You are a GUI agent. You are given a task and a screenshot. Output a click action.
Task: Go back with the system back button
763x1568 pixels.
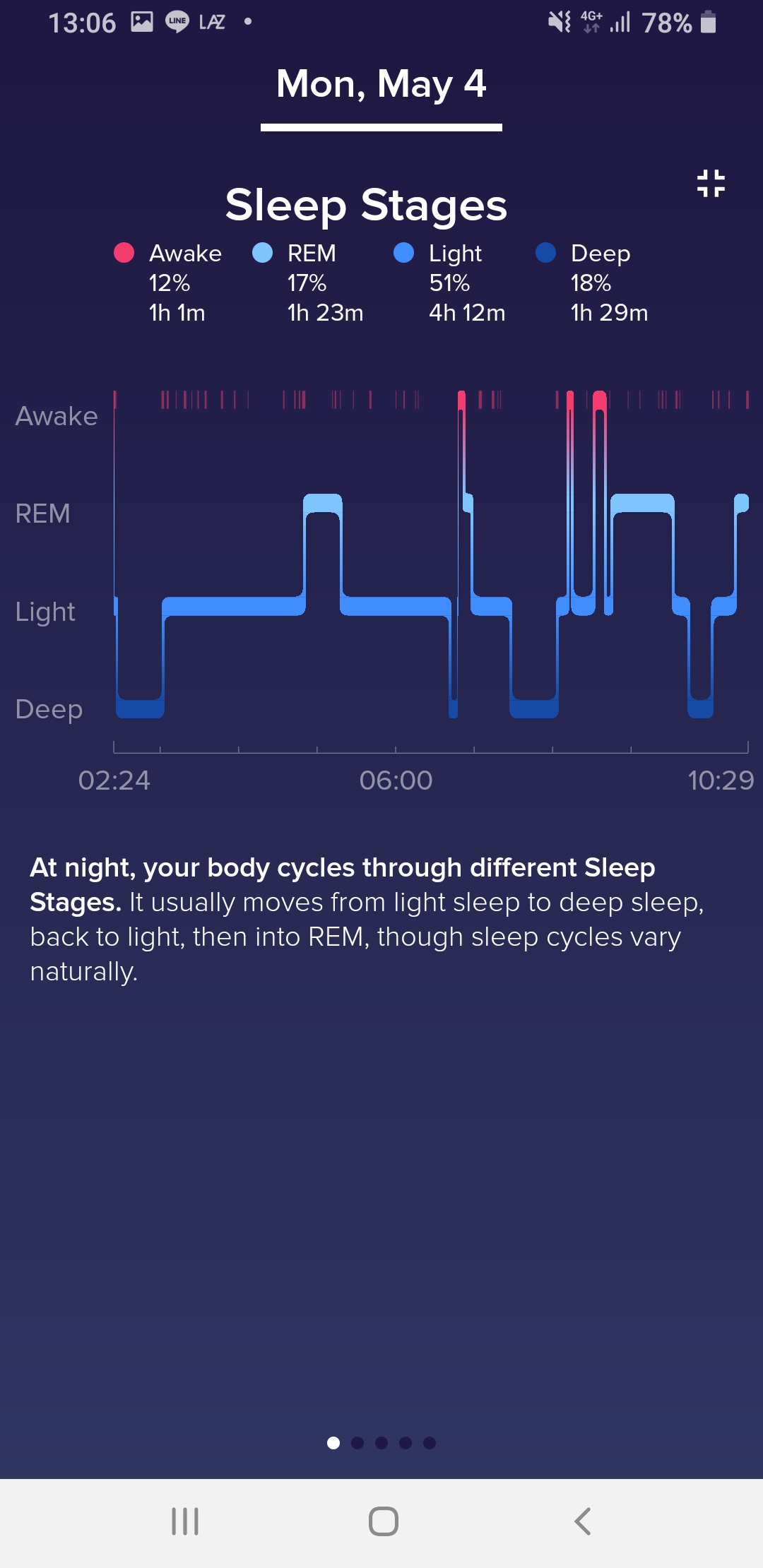pyautogui.click(x=582, y=1521)
